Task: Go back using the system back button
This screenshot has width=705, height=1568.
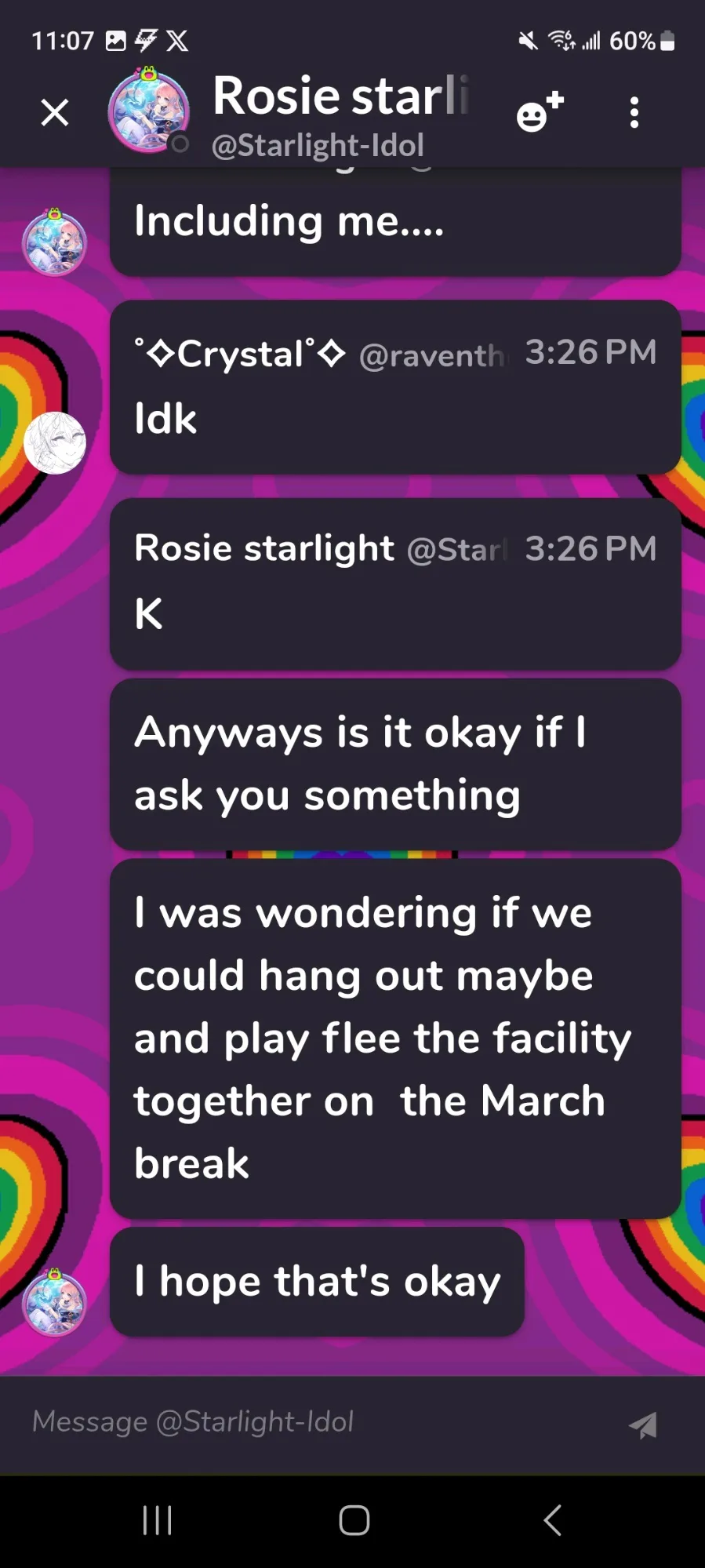Action: click(552, 1519)
